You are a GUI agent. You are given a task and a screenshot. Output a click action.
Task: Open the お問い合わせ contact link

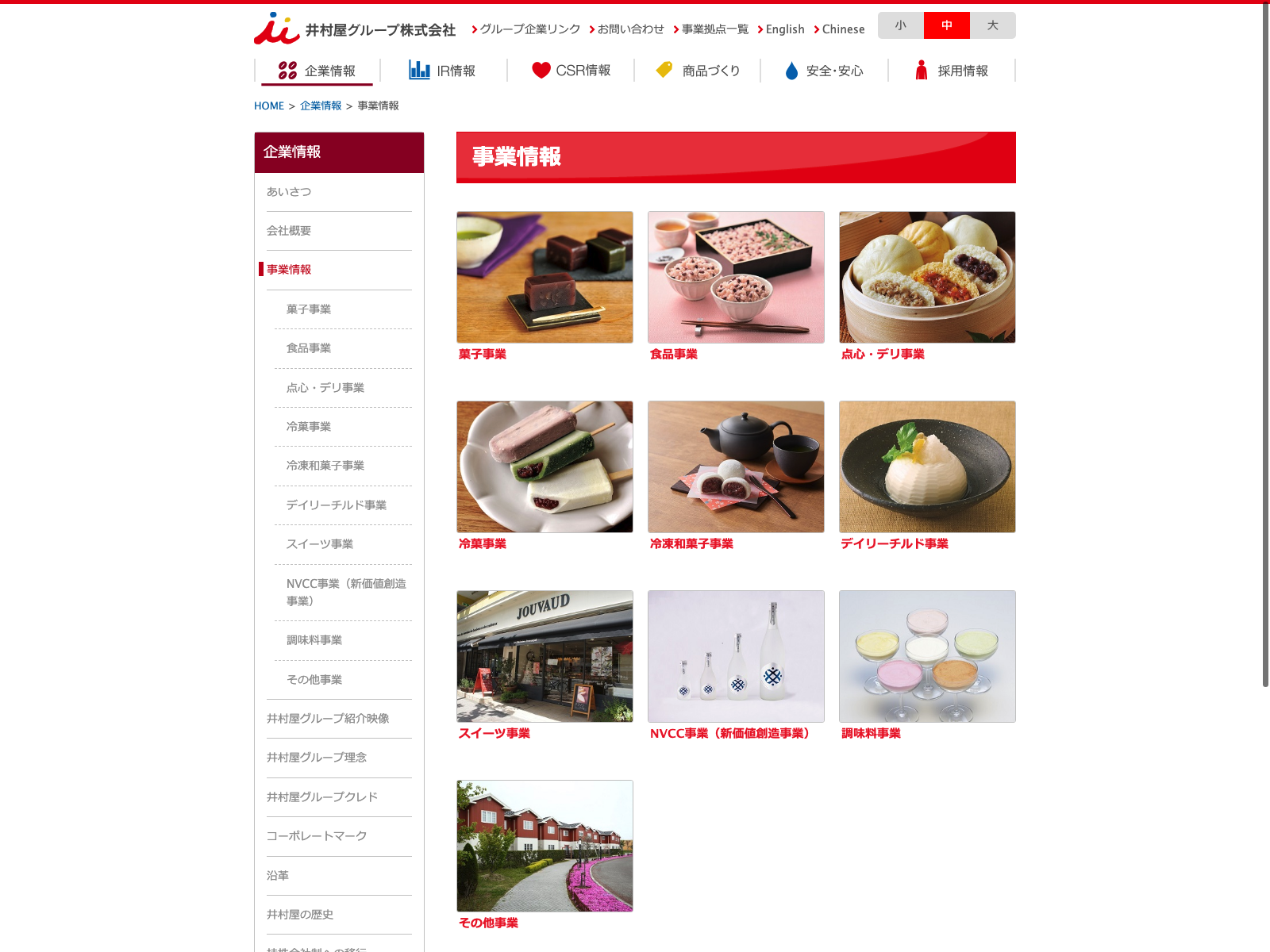pos(630,29)
